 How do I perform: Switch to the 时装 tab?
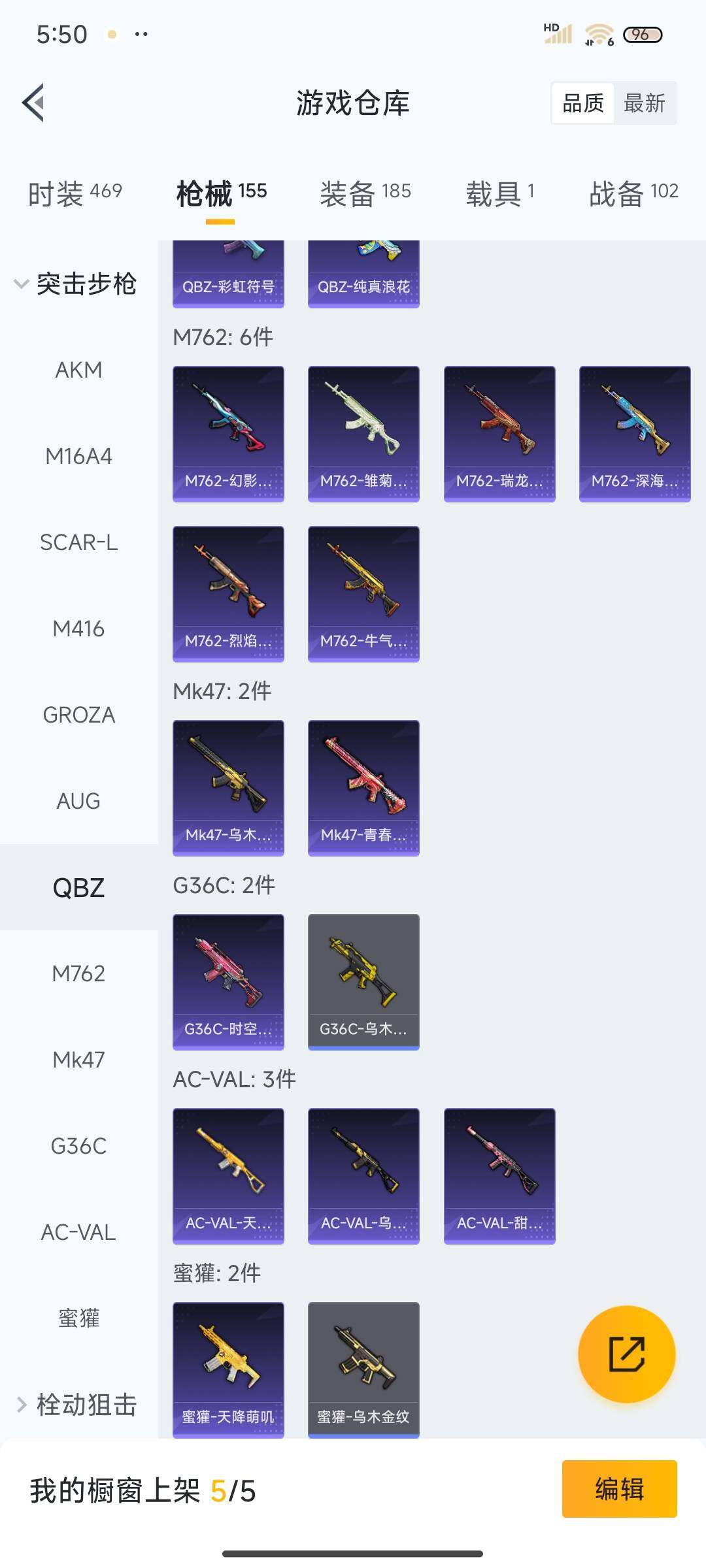pos(75,193)
